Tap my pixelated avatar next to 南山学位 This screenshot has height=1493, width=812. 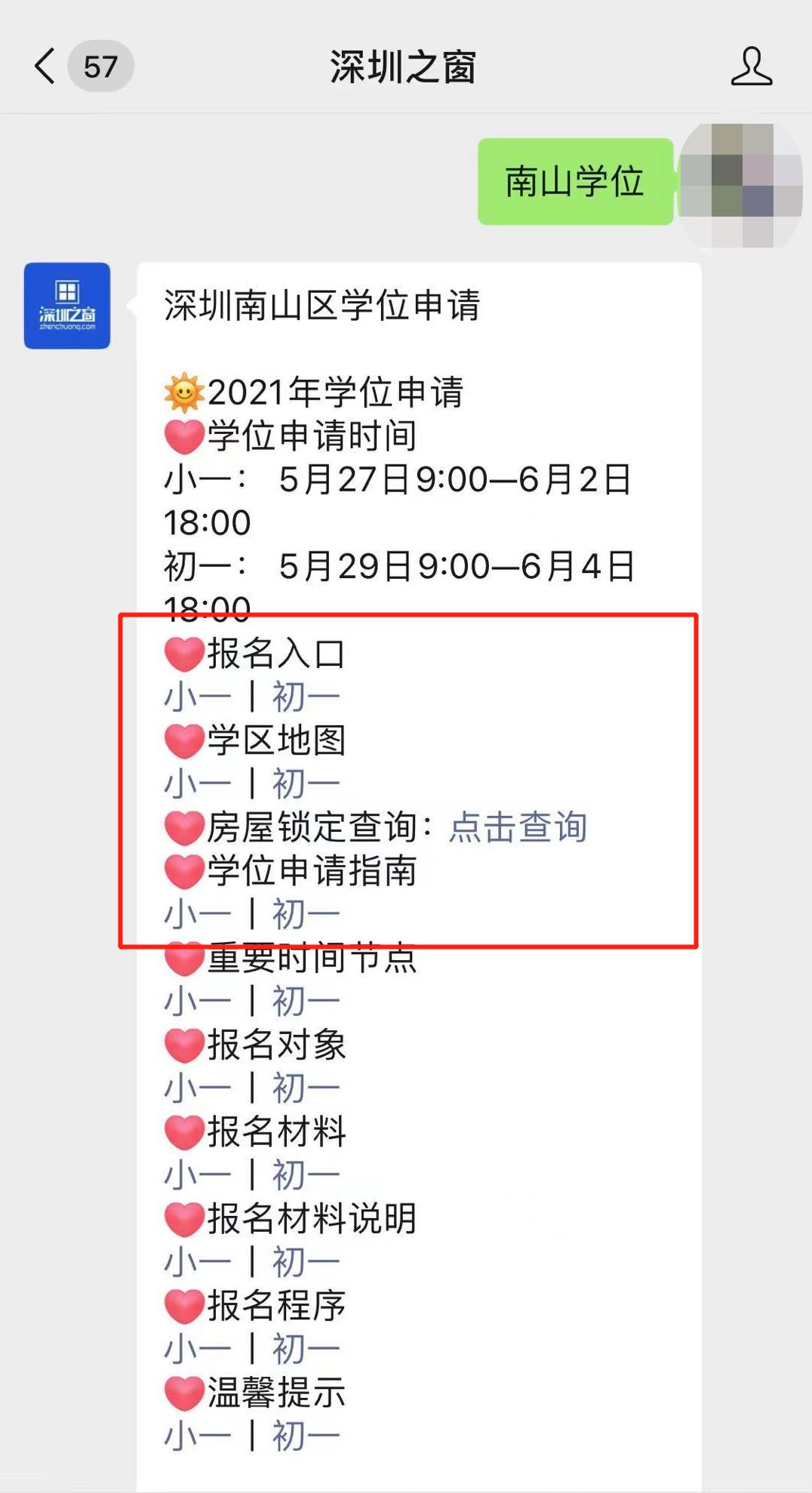click(x=740, y=185)
